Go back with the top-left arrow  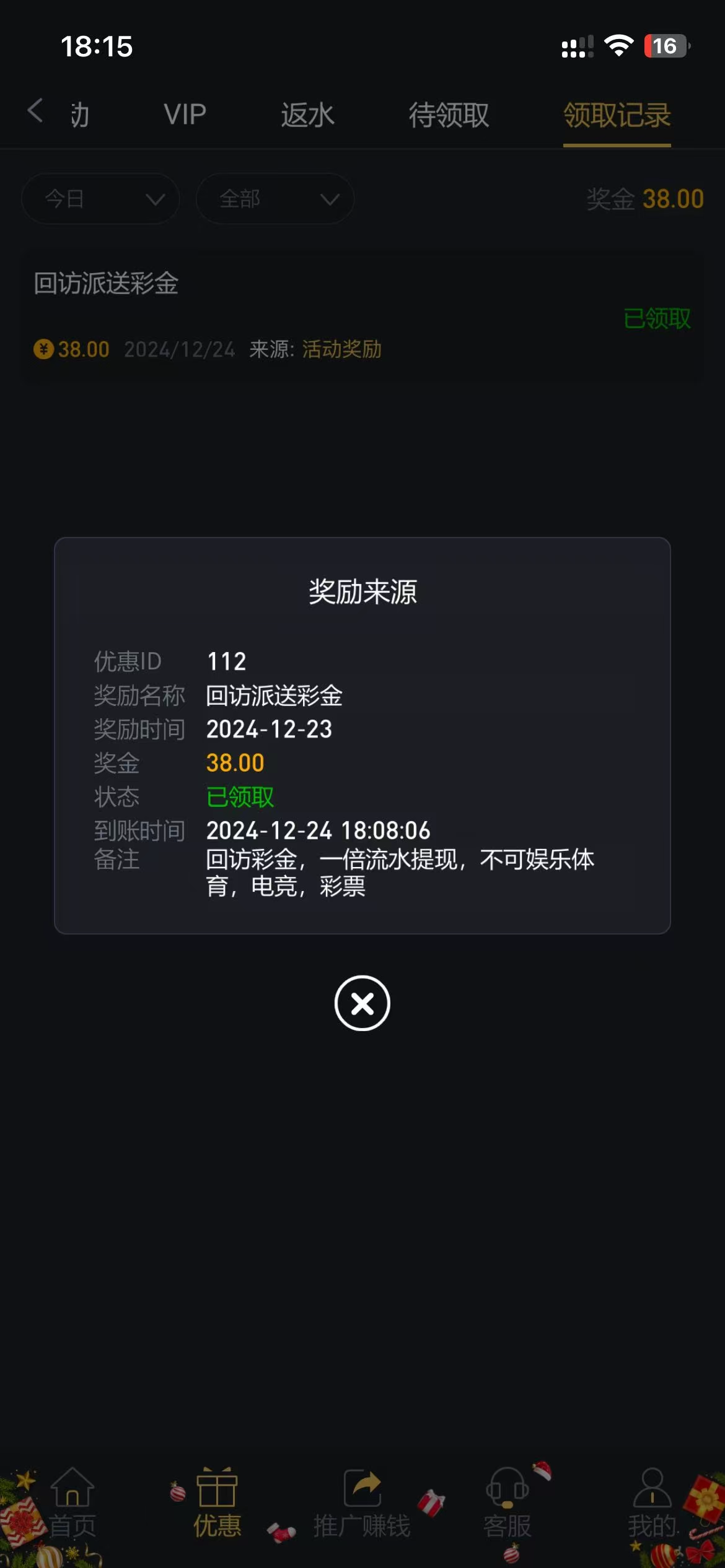35,111
